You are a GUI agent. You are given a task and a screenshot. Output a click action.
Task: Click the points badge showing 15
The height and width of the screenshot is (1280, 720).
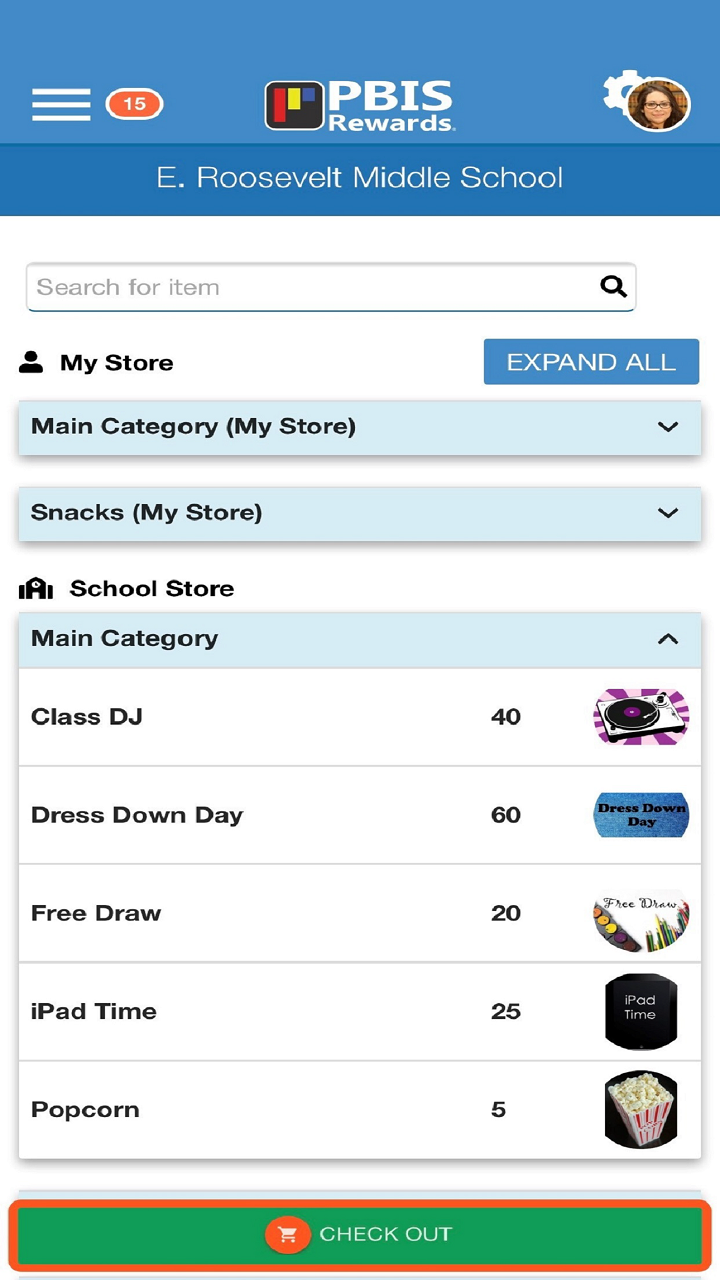134,104
